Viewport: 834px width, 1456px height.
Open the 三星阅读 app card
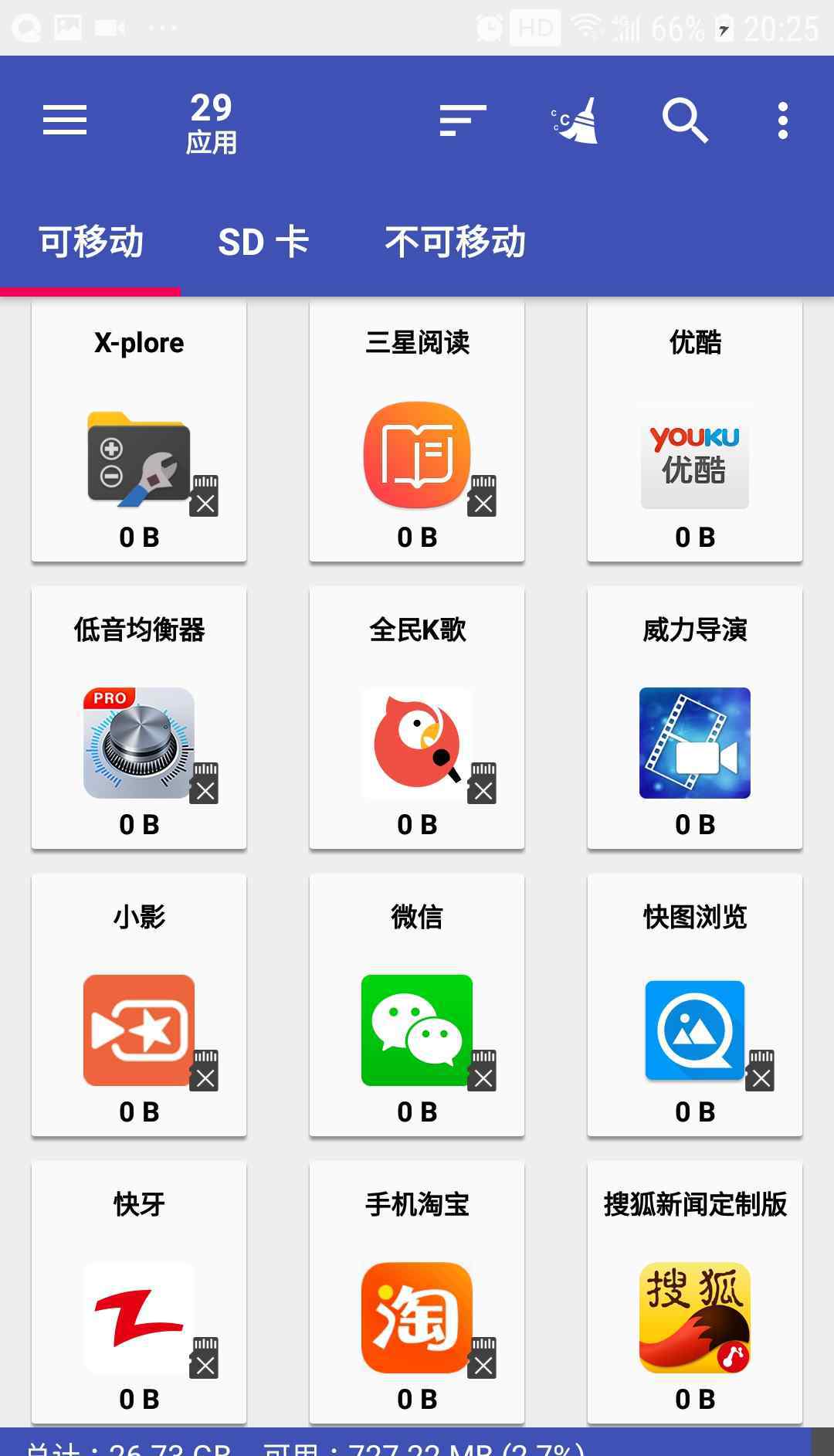[417, 431]
